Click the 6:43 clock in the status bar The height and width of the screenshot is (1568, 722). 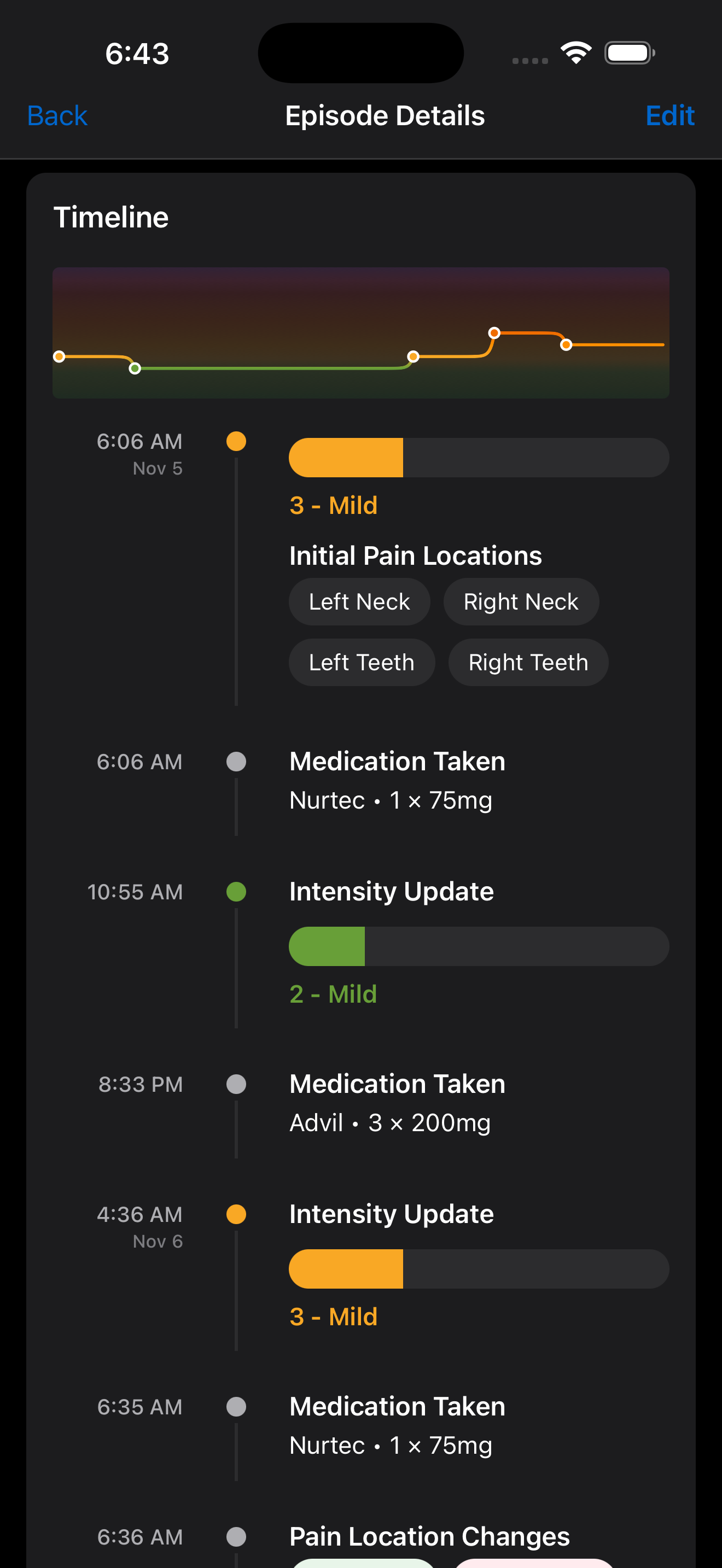(137, 54)
